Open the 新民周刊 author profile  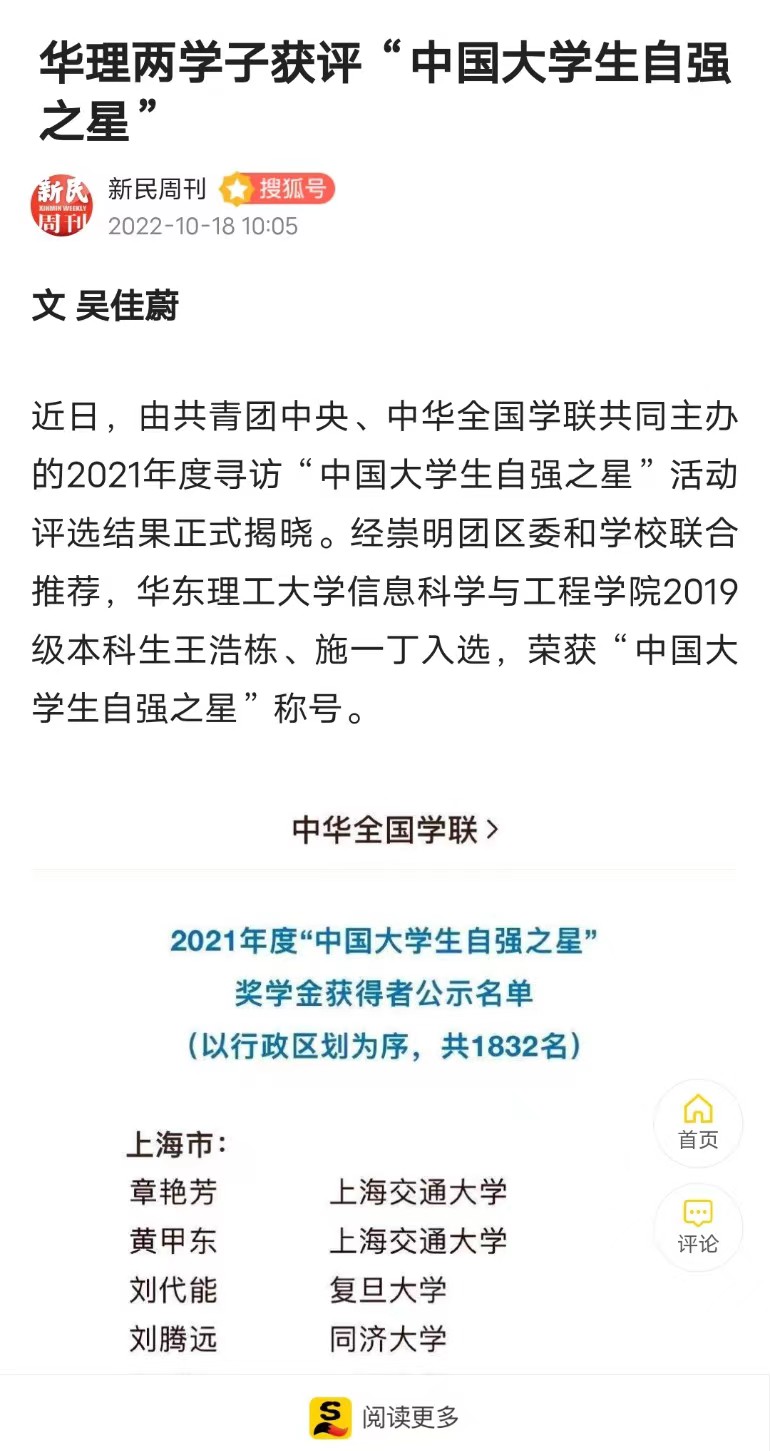click(x=156, y=189)
